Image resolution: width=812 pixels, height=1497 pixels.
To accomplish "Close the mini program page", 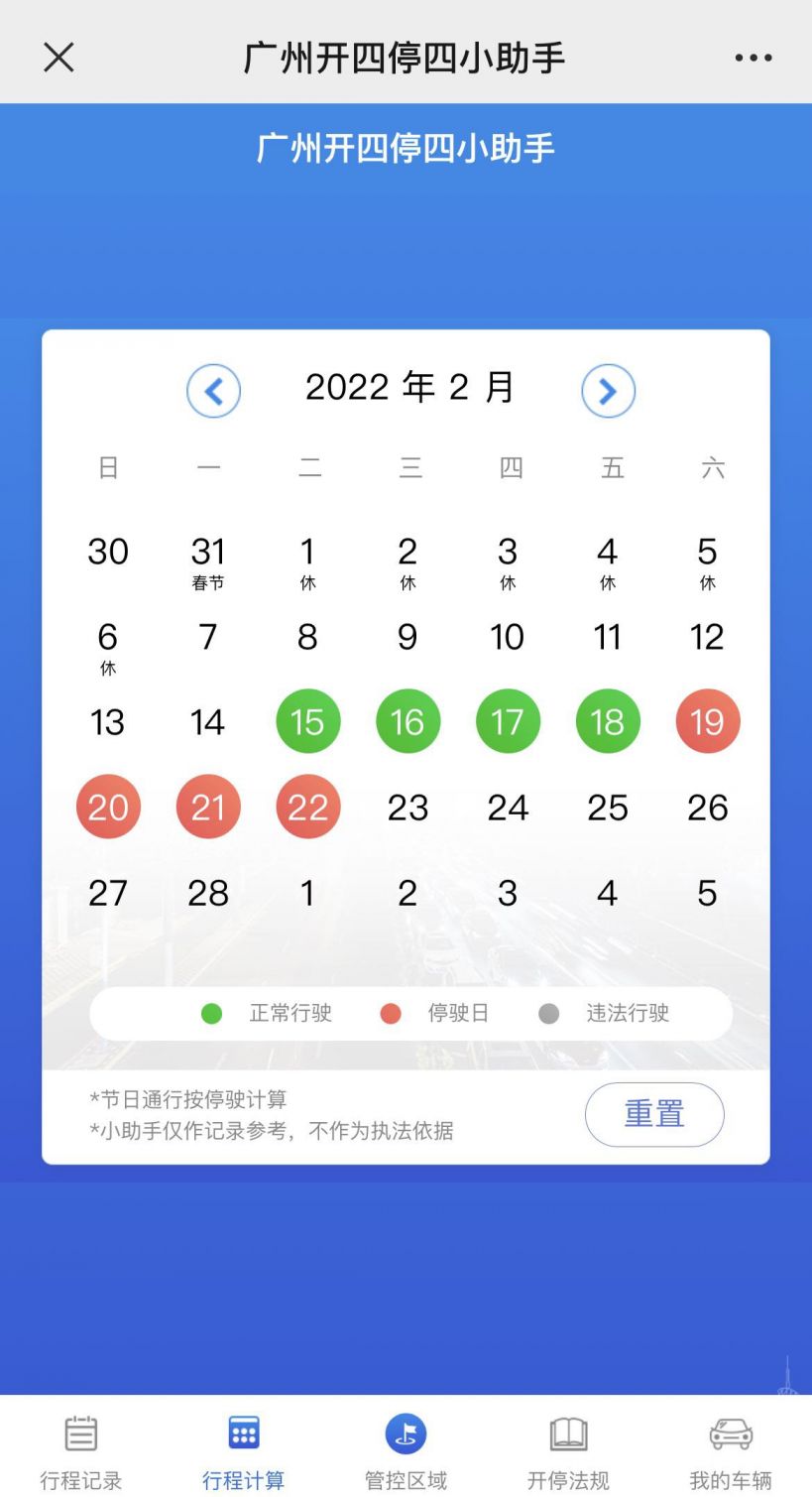I will pos(58,58).
